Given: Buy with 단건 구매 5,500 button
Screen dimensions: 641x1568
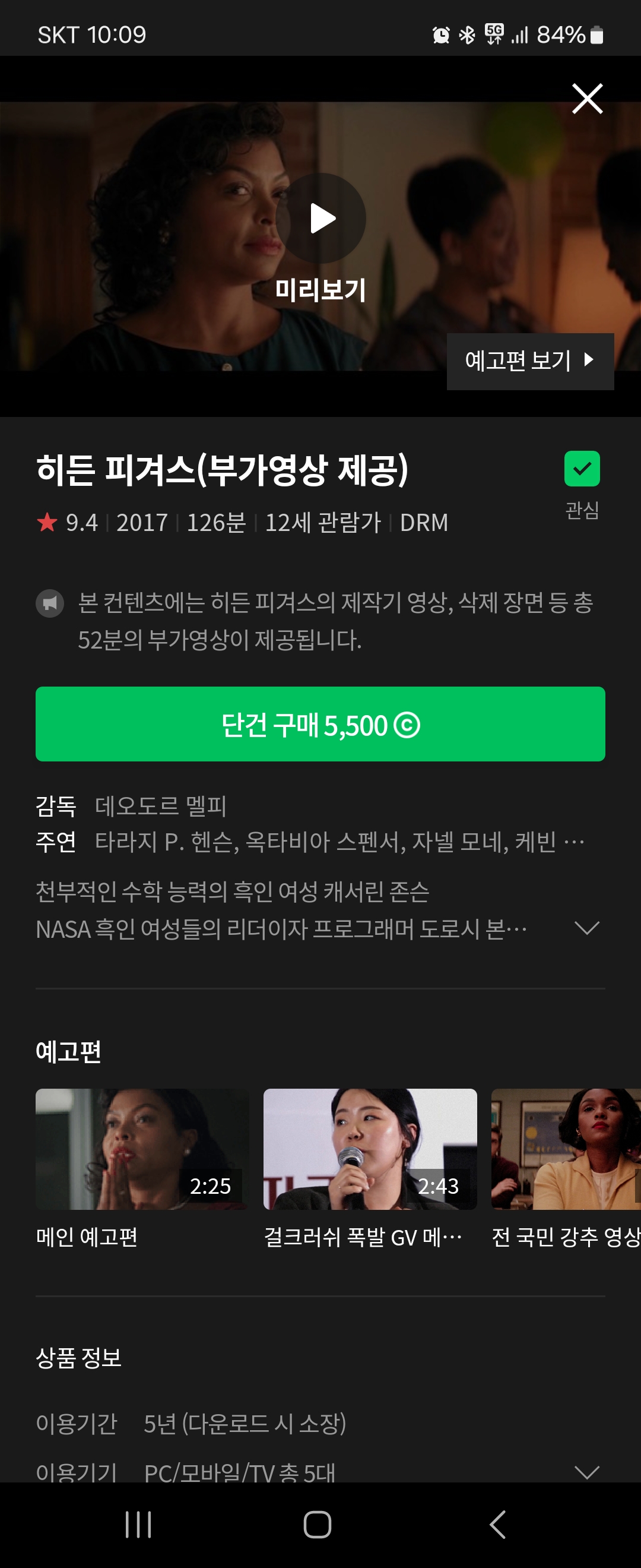Looking at the screenshot, I should click(x=320, y=724).
